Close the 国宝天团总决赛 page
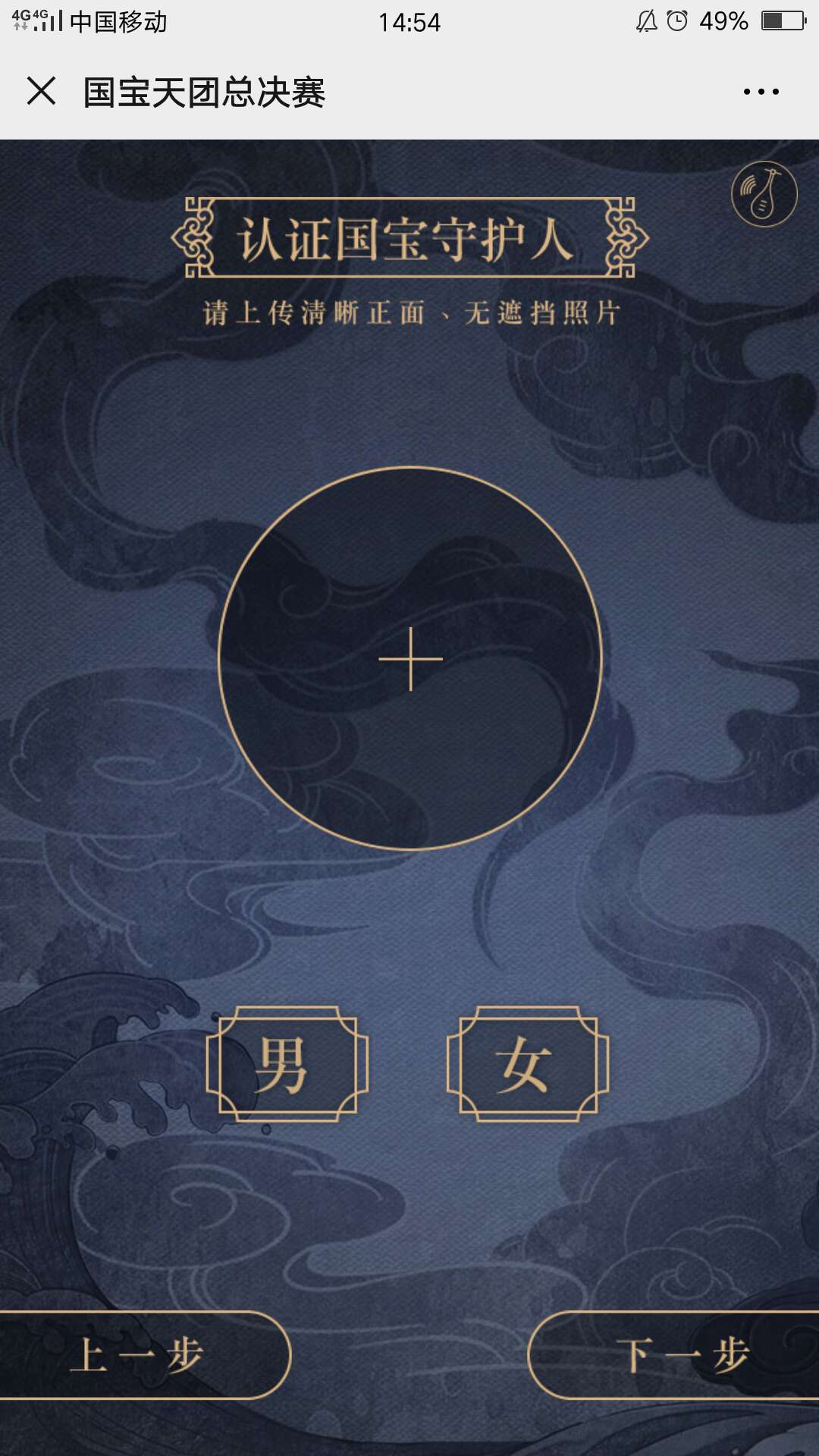 41,91
